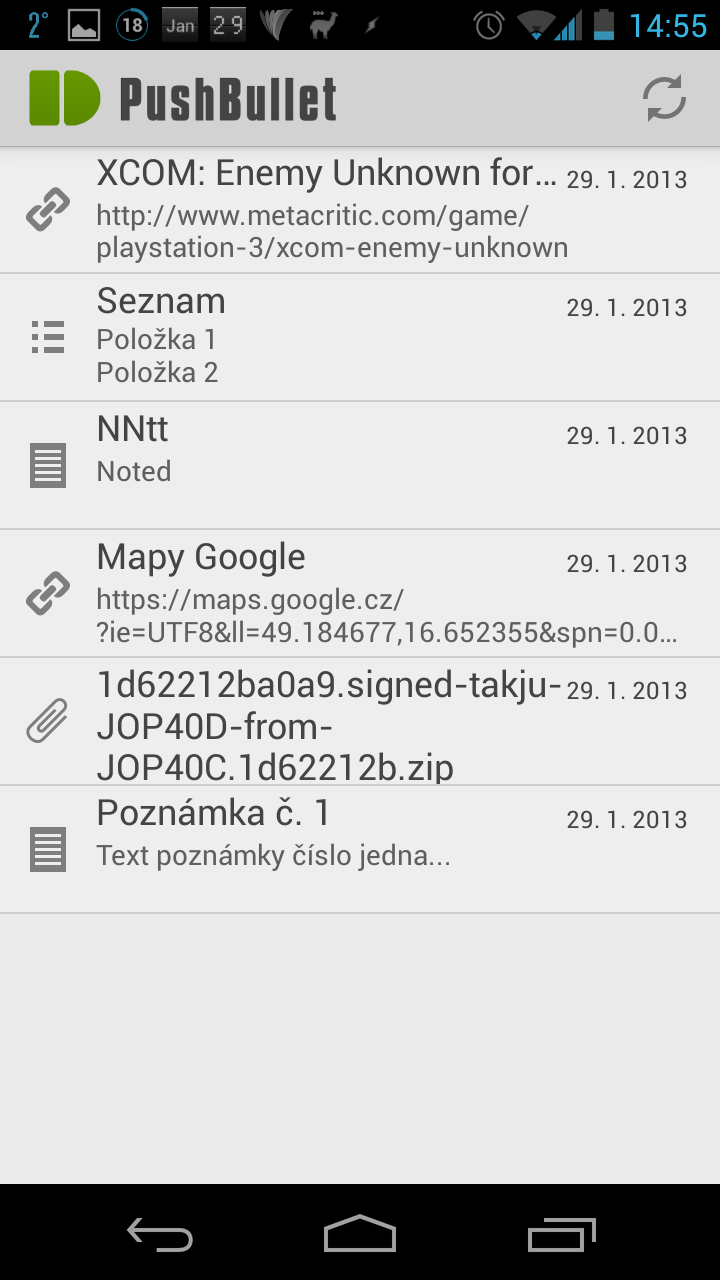Open the NNtt note
720x1280 pixels.
(360, 466)
